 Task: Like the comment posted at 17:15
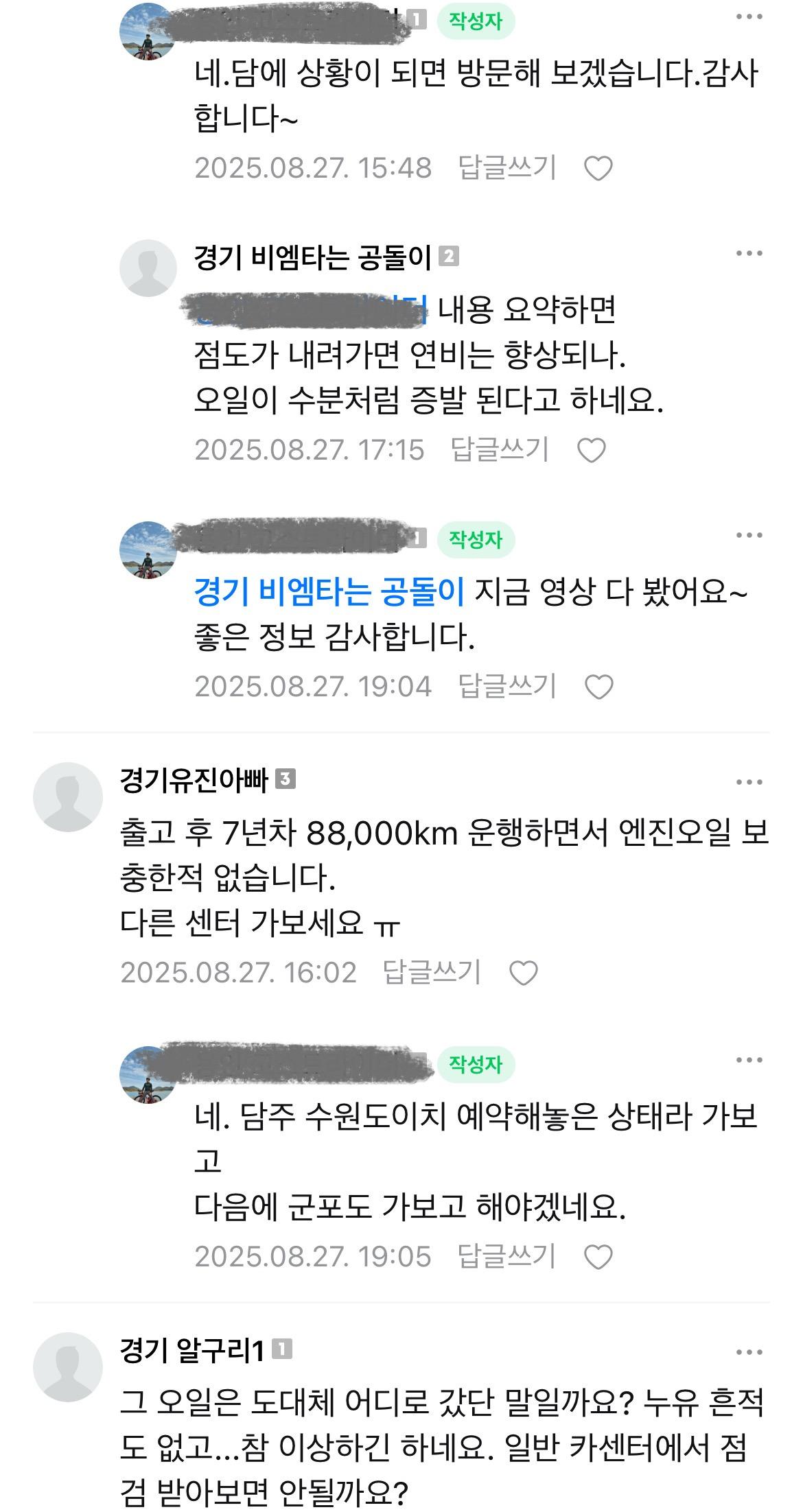pos(591,451)
